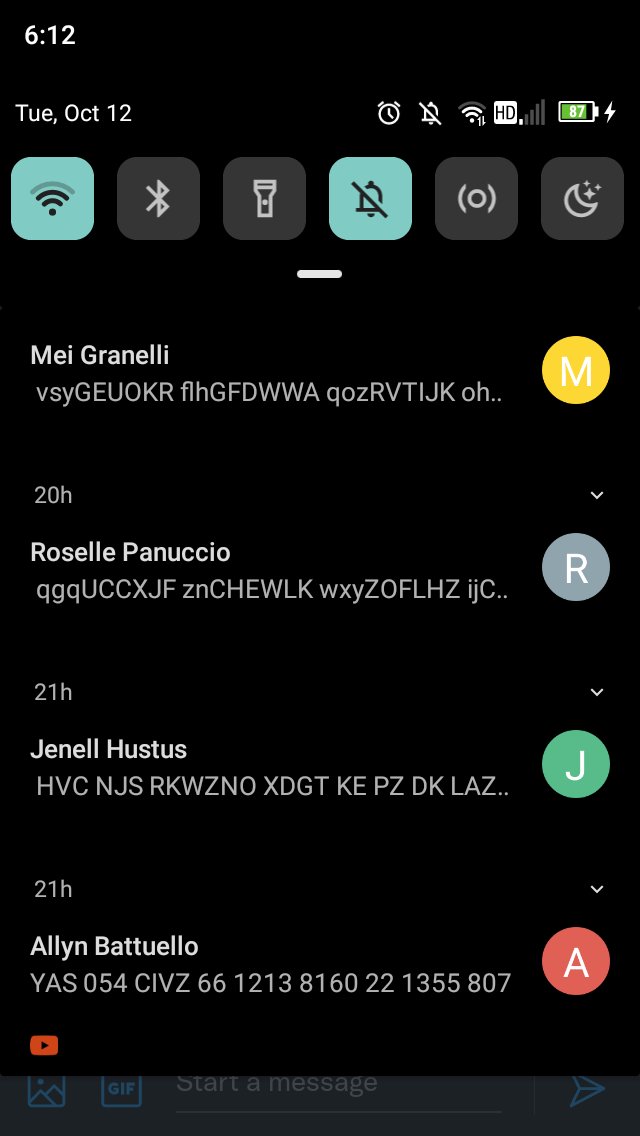Disable the silent mode toggle
The width and height of the screenshot is (640, 1136).
(371, 199)
